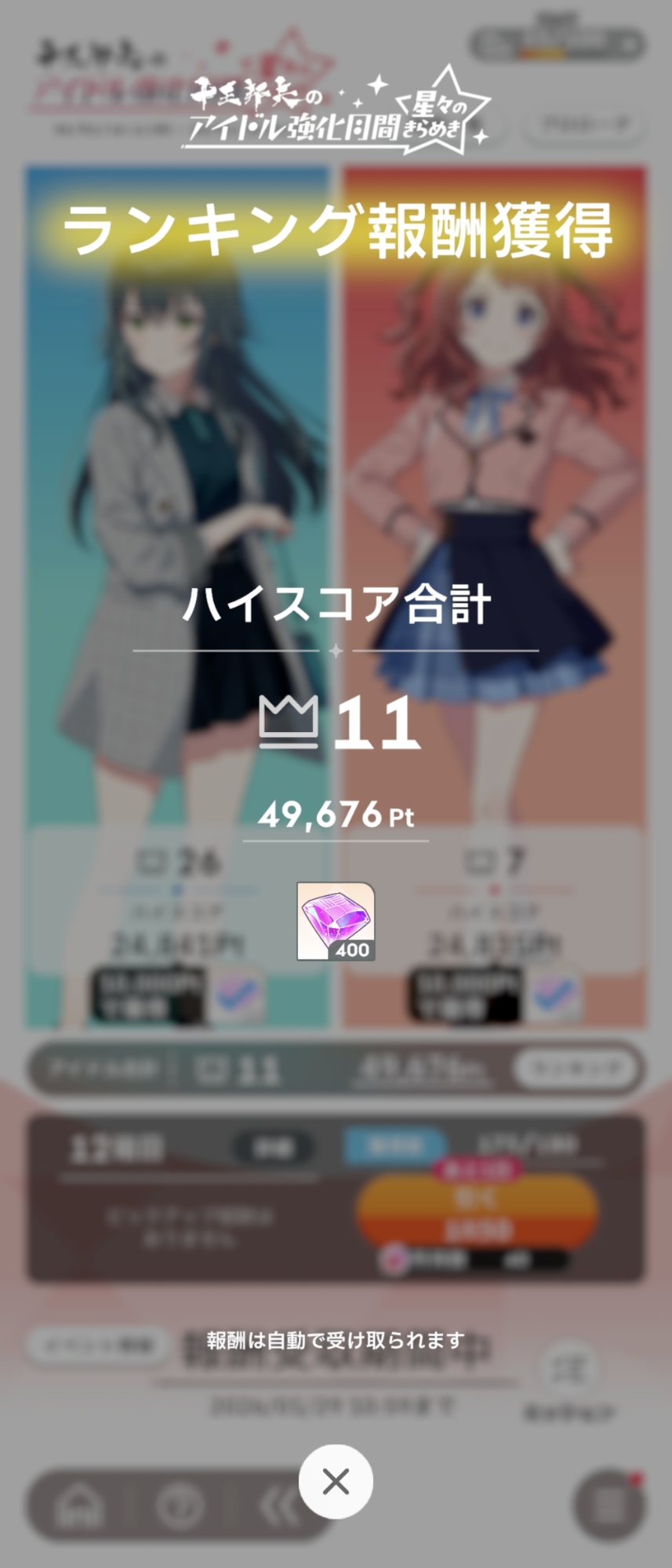Close the ranking reward overlay

click(336, 1482)
